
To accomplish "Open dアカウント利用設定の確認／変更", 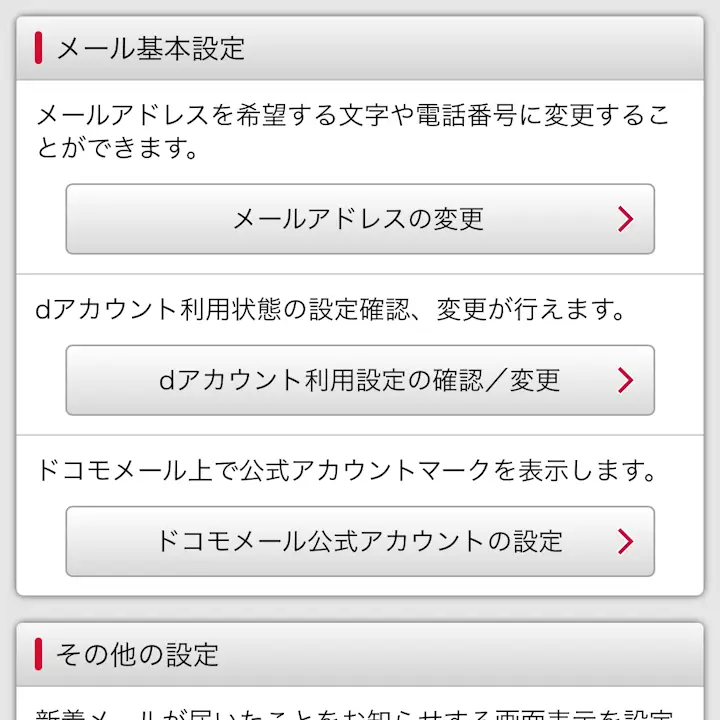I will point(360,380).
